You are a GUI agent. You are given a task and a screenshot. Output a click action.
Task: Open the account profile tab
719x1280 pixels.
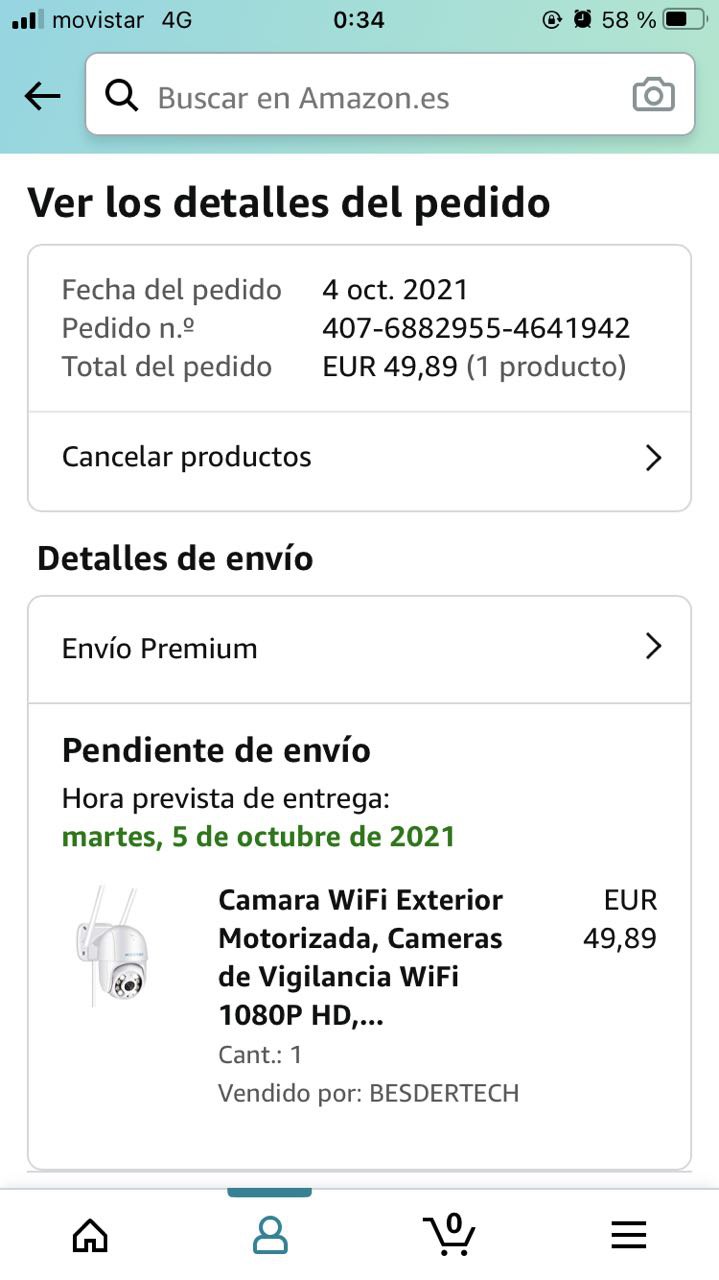pyautogui.click(x=270, y=1235)
